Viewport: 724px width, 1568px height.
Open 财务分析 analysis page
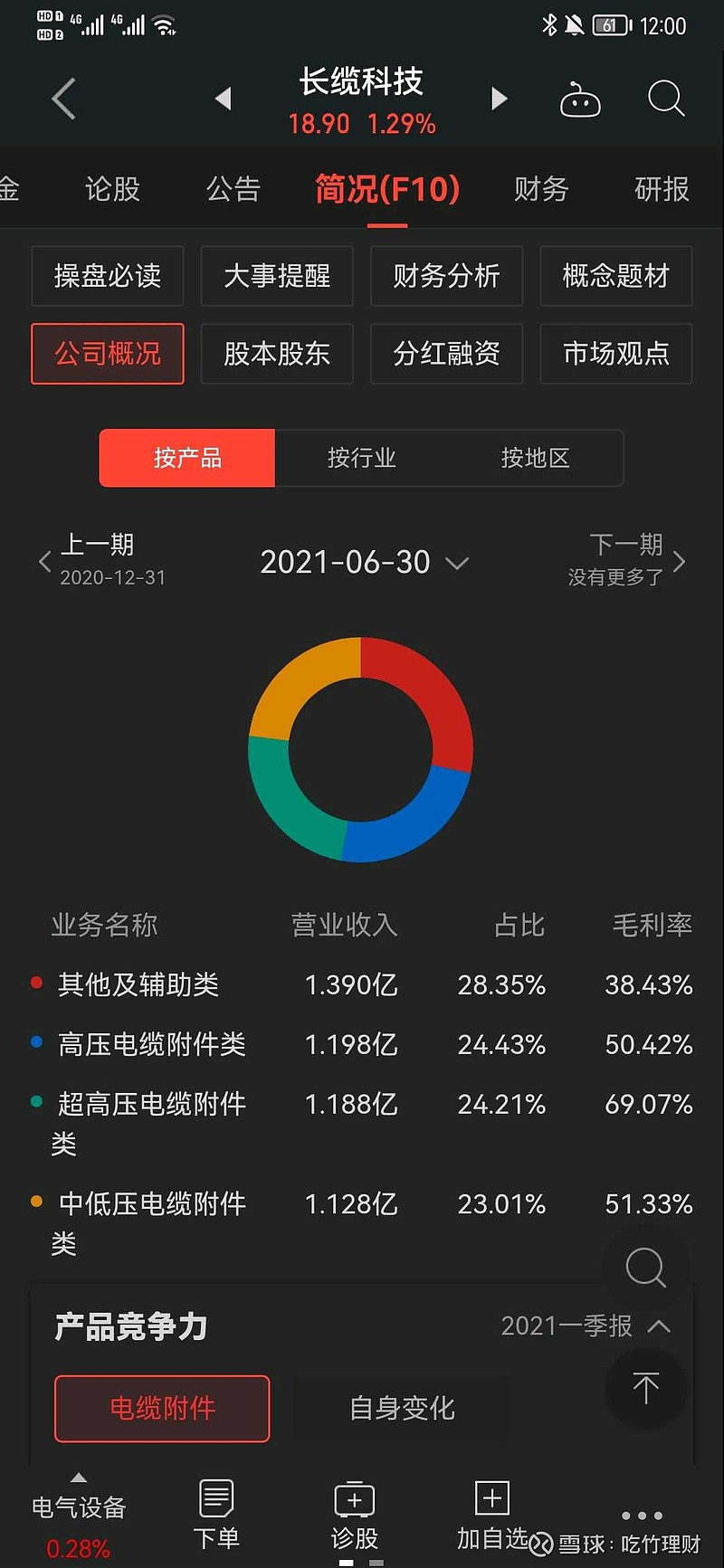pos(446,277)
